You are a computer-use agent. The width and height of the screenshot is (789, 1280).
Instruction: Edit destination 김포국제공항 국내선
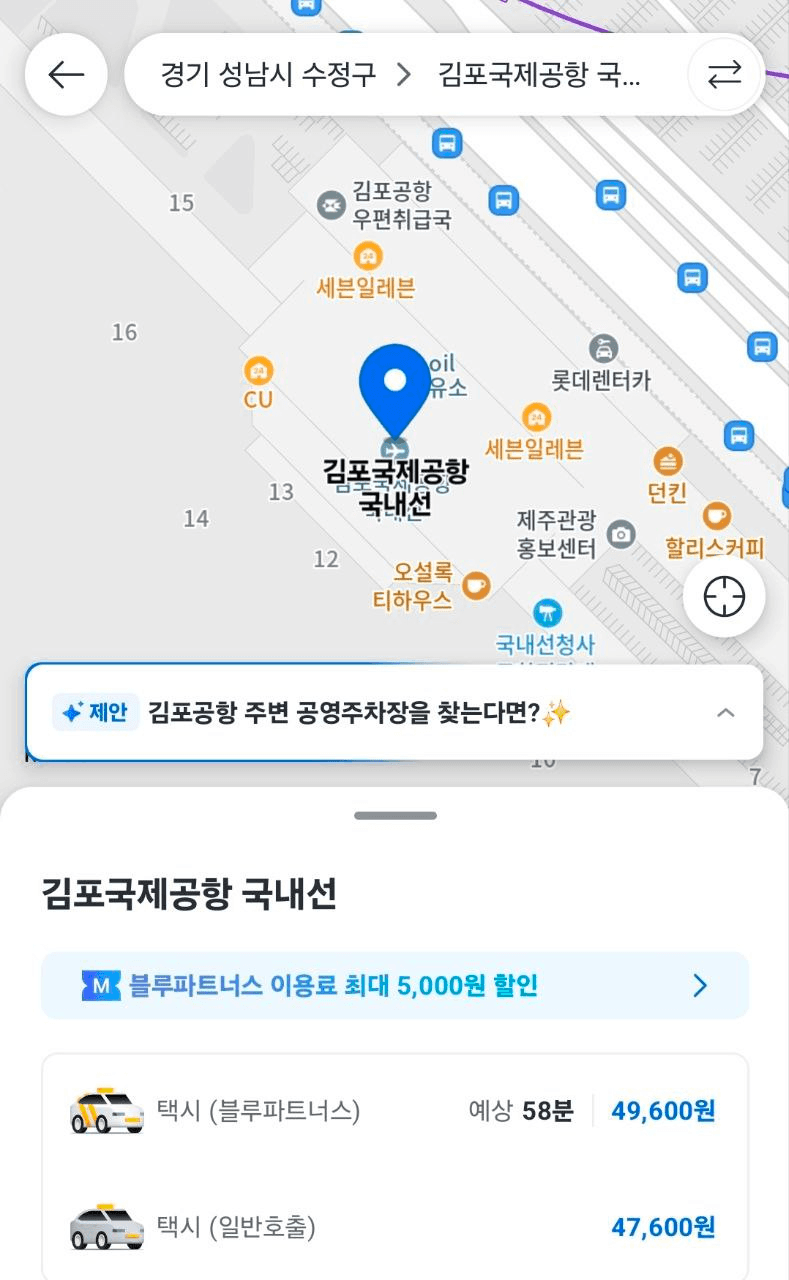pyautogui.click(x=540, y=75)
